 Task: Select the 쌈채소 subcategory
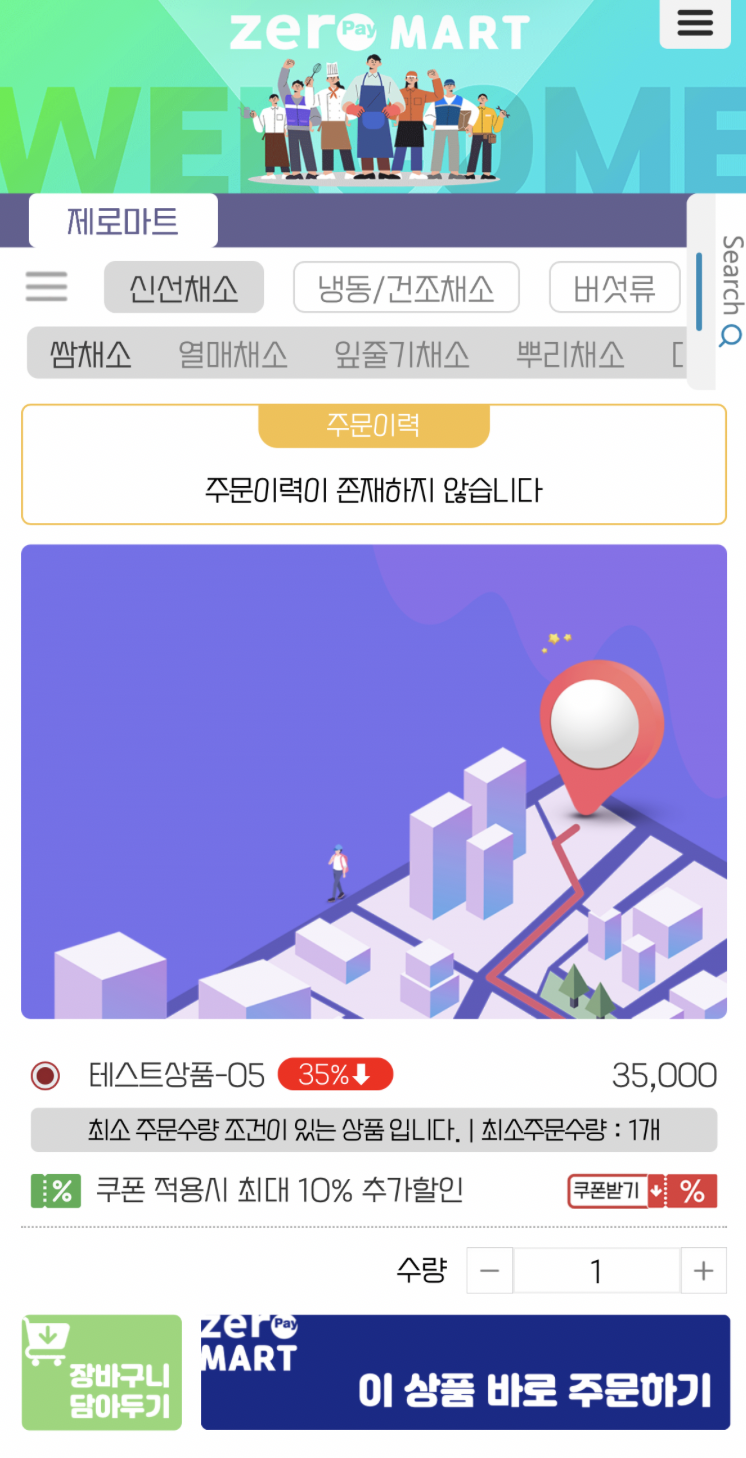pos(91,354)
